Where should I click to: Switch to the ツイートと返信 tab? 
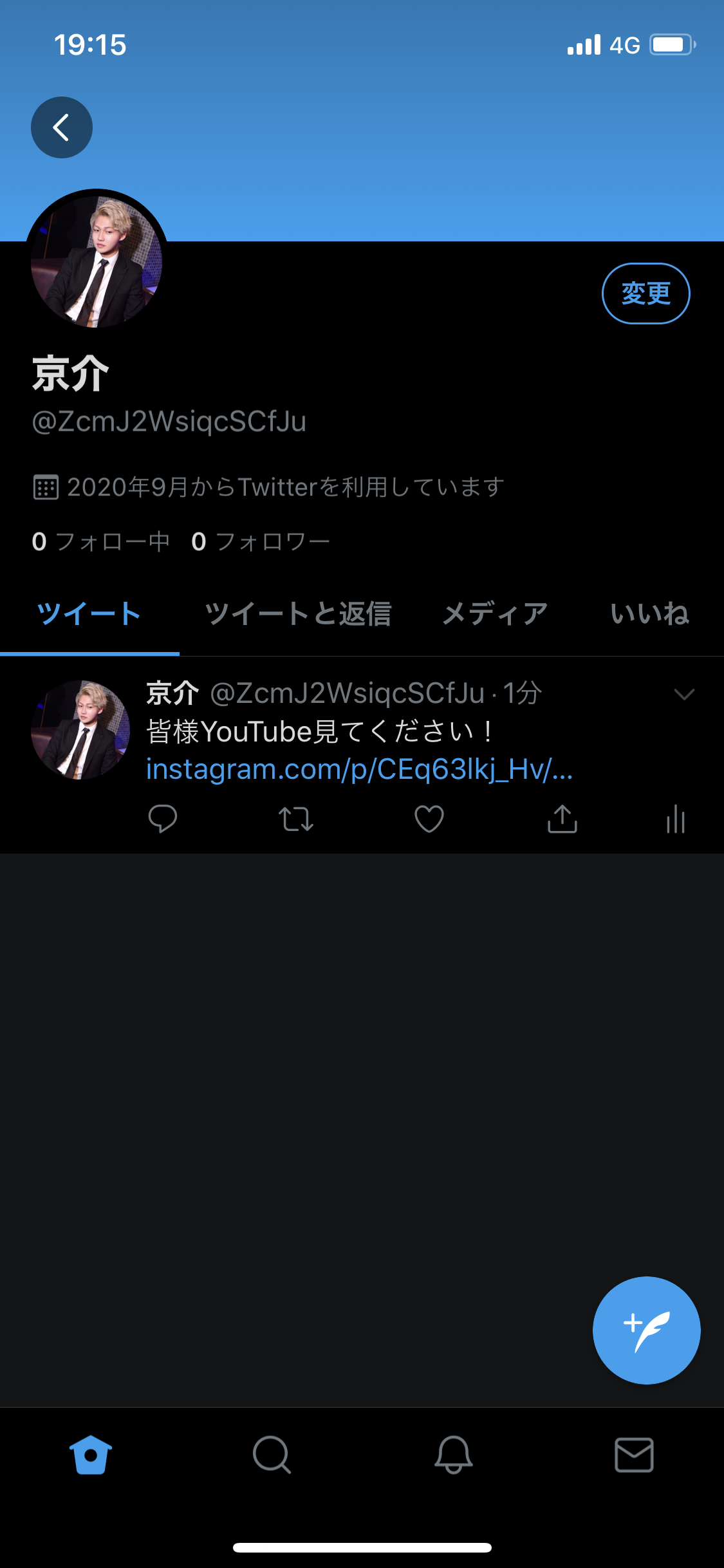point(298,613)
